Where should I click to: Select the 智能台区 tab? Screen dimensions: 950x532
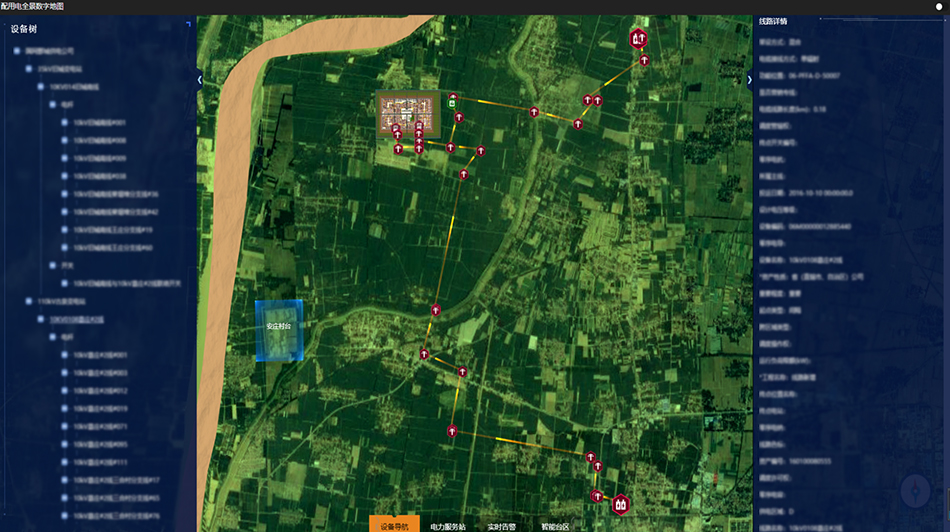click(x=555, y=525)
